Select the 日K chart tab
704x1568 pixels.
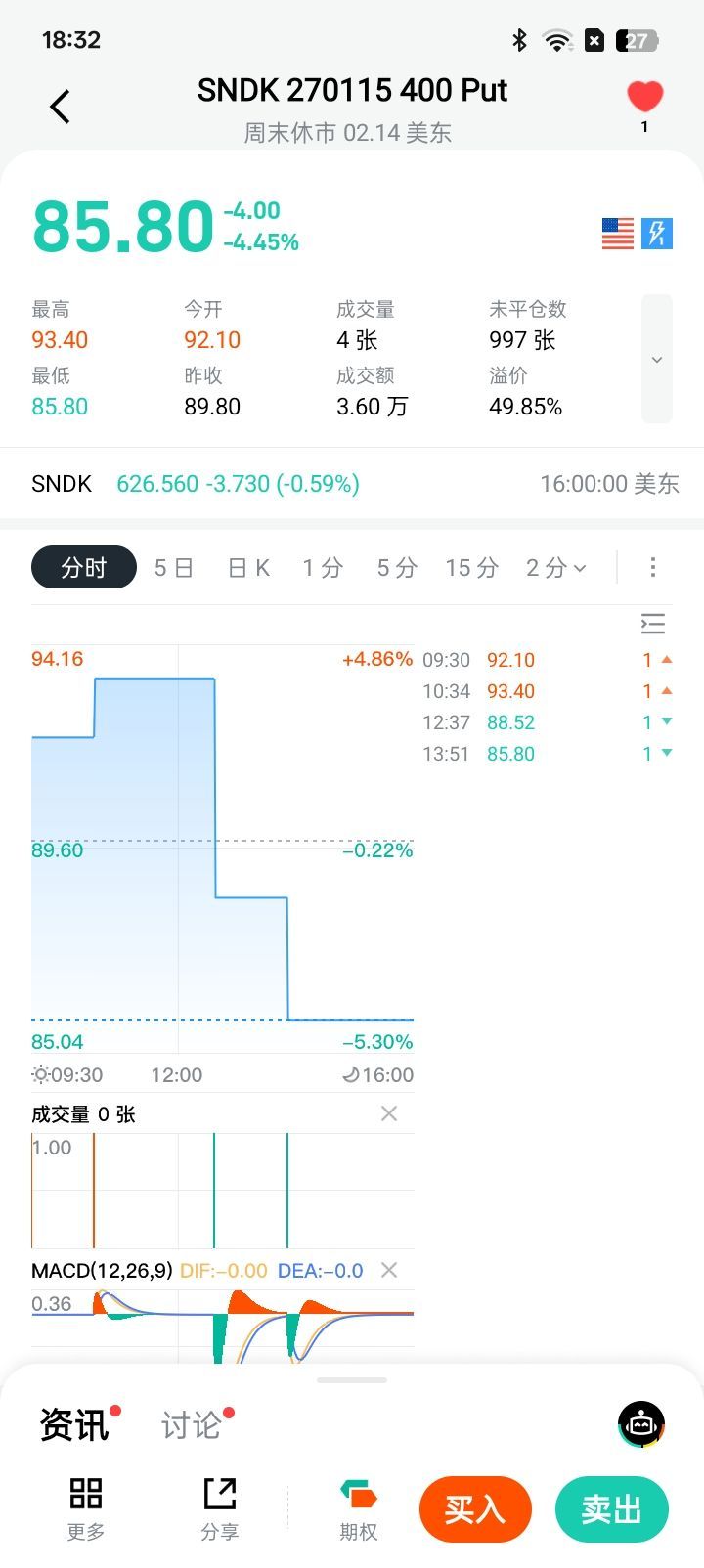248,568
